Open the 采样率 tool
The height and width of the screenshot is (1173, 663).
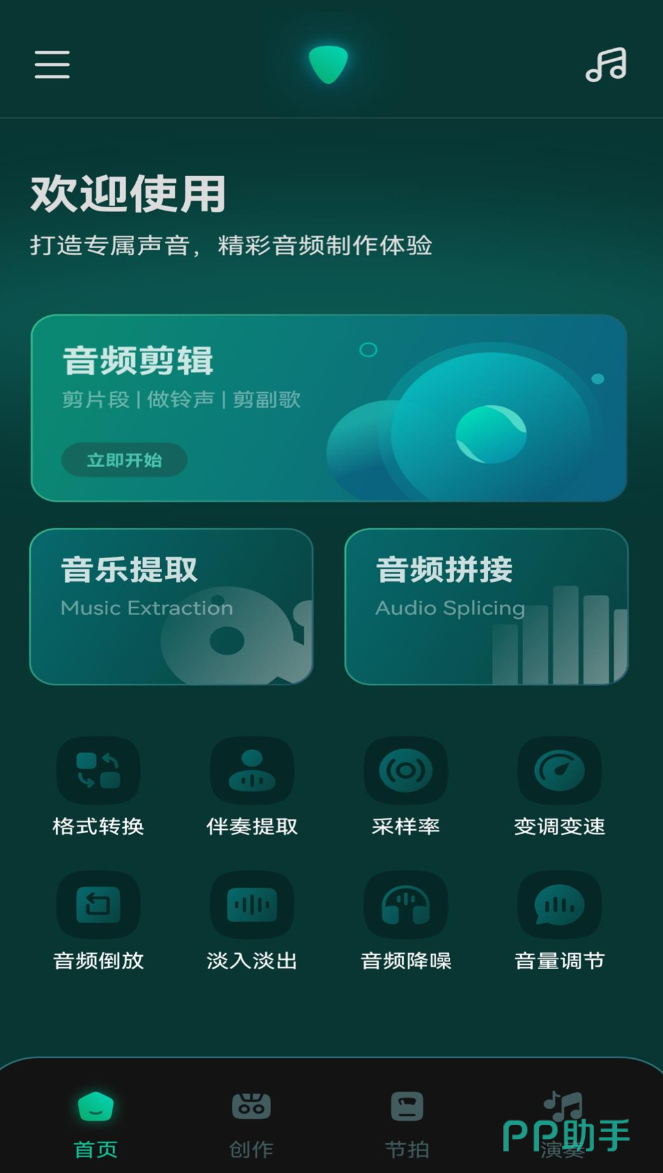click(x=406, y=787)
